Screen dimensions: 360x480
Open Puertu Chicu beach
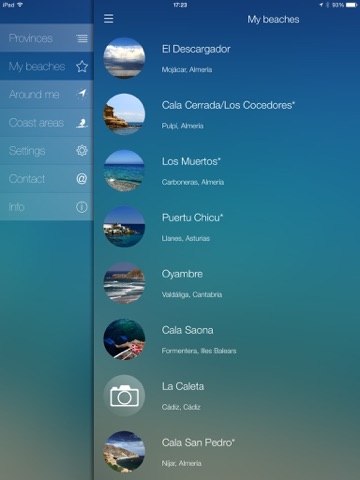(227, 227)
